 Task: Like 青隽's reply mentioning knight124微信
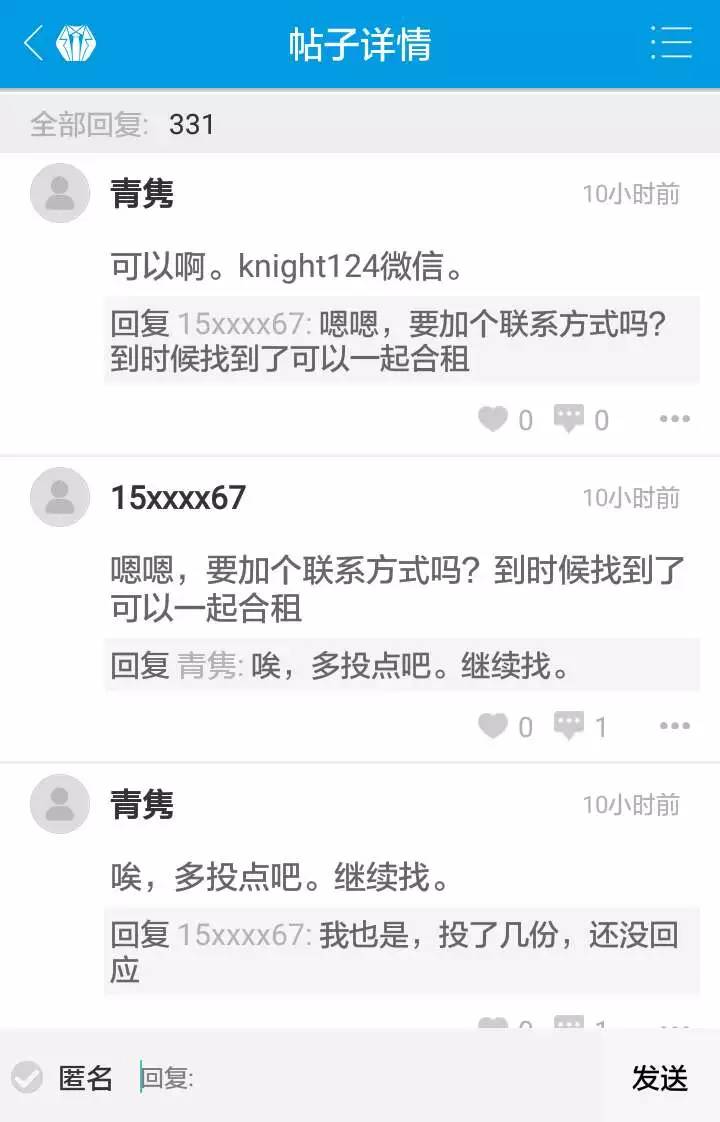click(x=493, y=419)
